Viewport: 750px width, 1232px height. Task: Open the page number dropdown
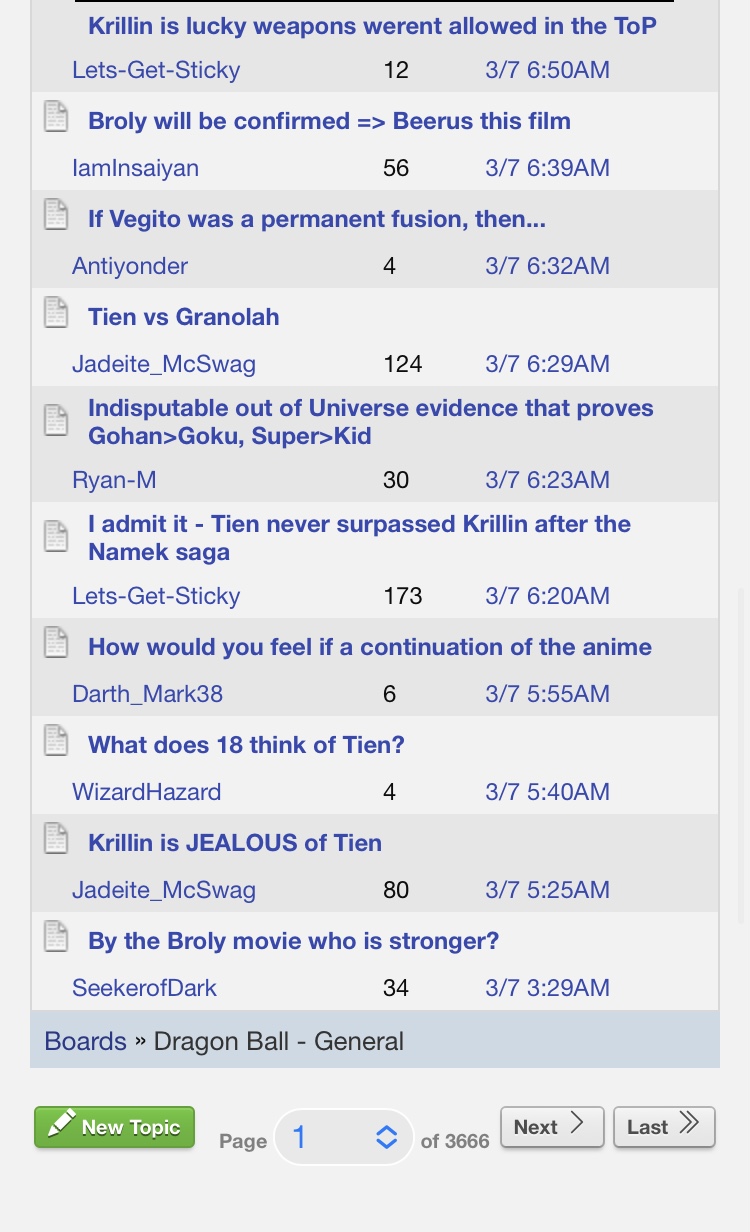point(343,1137)
